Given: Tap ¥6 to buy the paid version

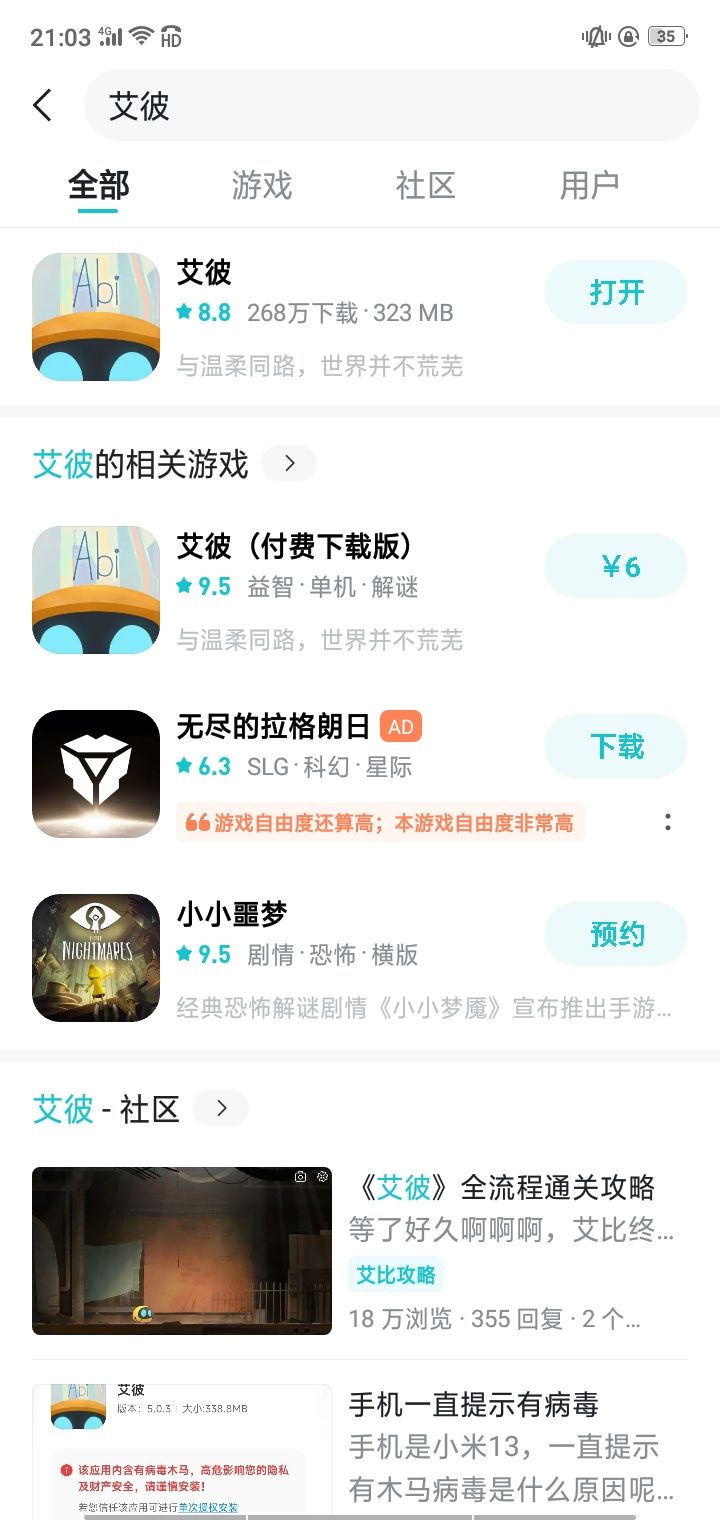Looking at the screenshot, I should 615,566.
